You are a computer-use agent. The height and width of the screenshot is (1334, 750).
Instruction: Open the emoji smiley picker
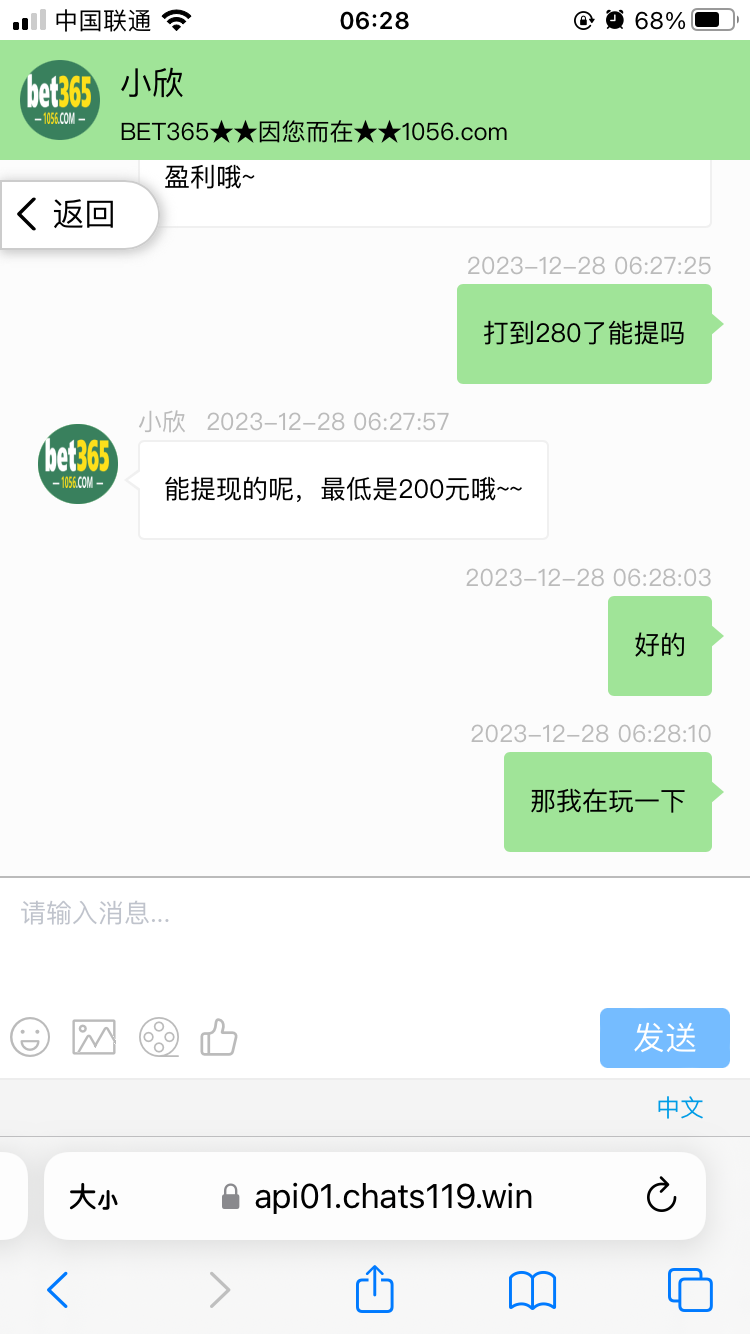[x=30, y=1037]
